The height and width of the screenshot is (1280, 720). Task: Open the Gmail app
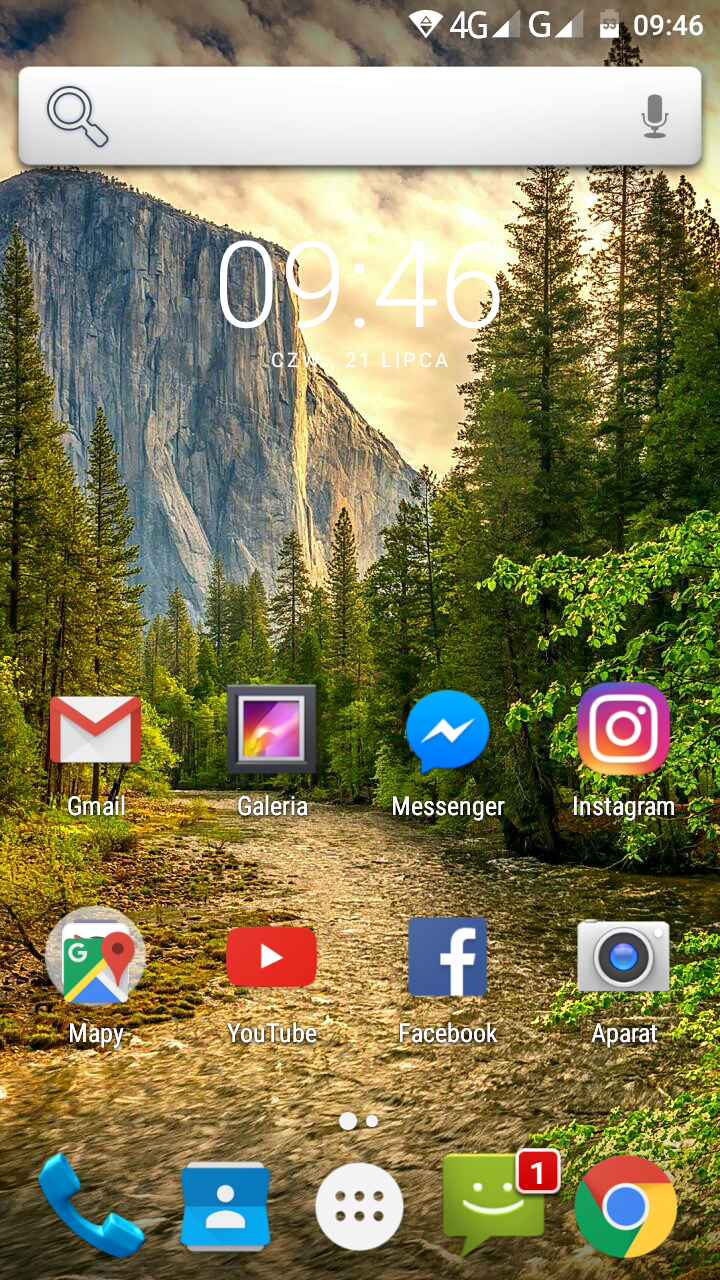96,750
